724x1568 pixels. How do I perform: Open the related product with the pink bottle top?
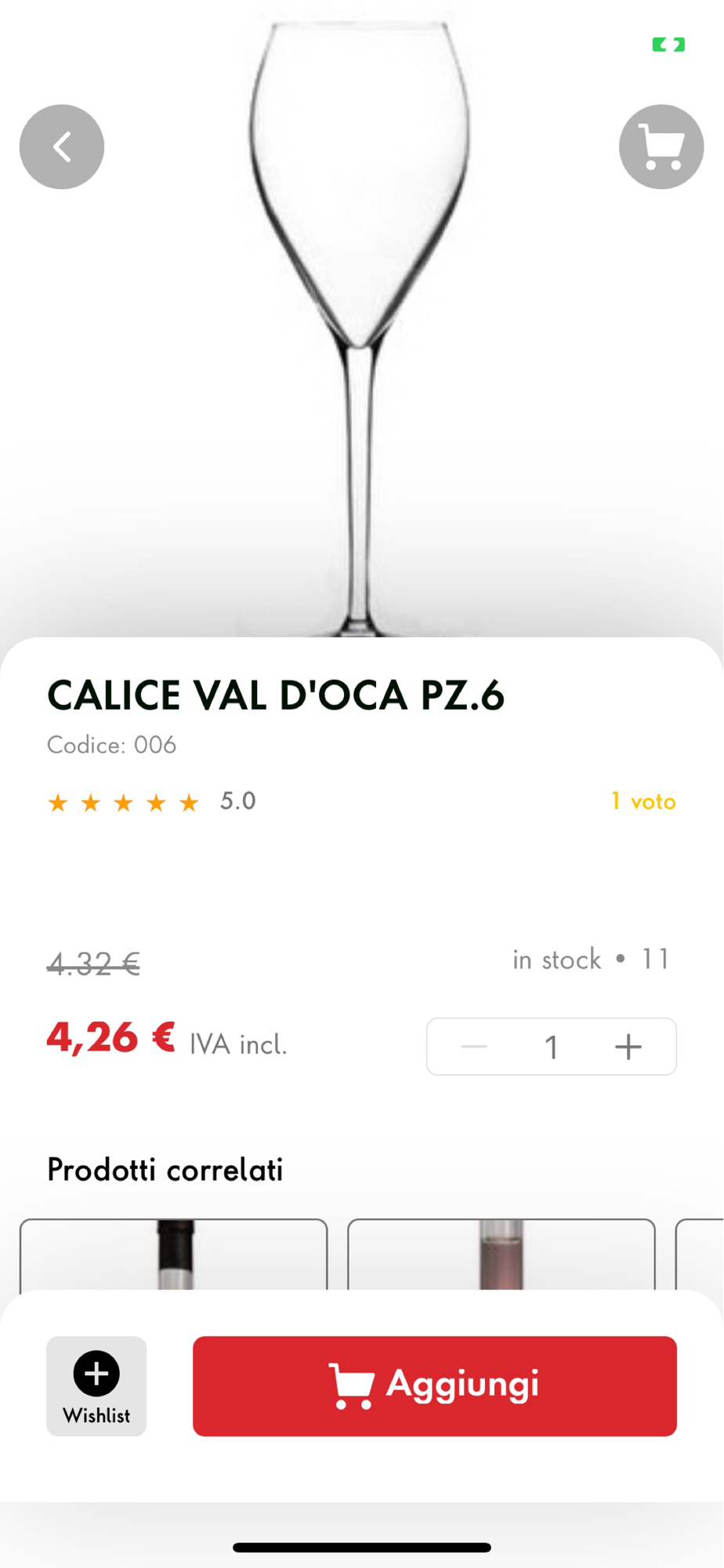point(501,1254)
